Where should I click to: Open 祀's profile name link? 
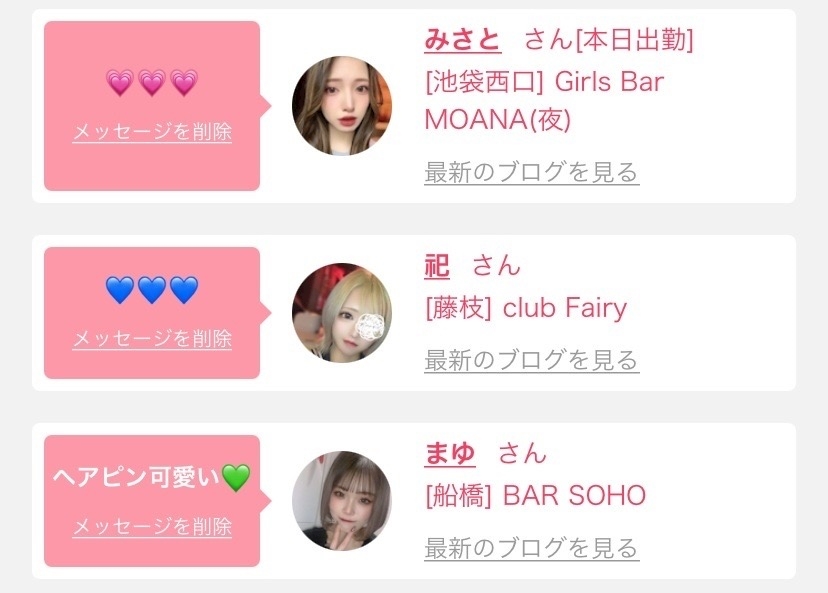437,266
